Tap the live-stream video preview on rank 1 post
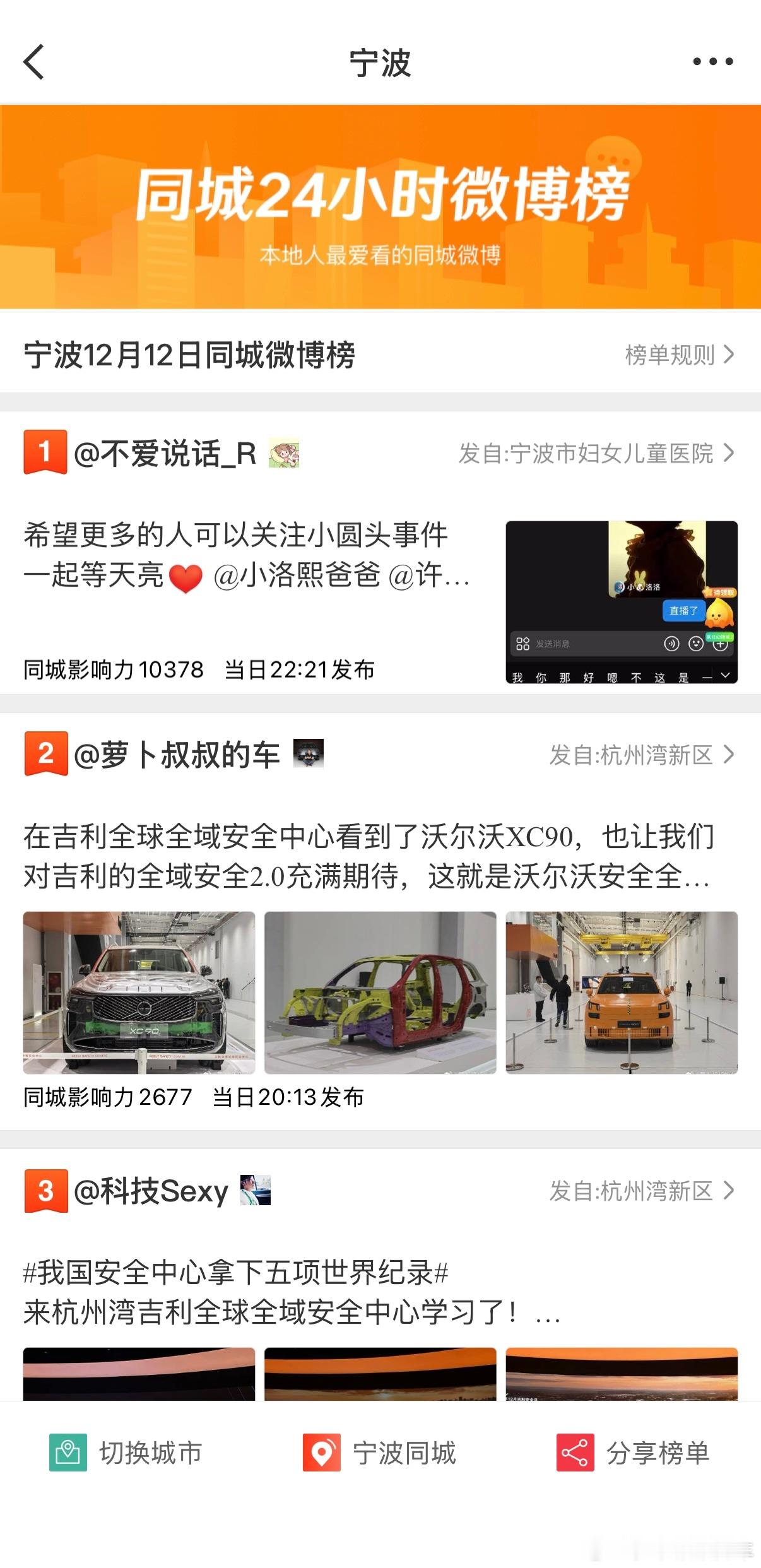 click(x=622, y=601)
